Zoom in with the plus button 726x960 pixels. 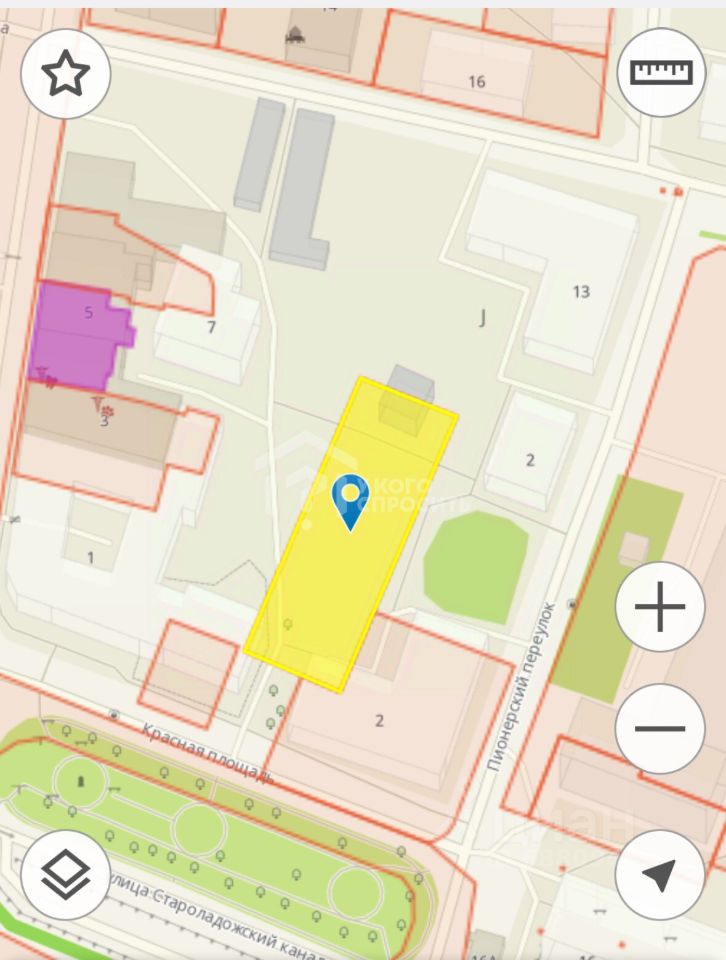(x=660, y=607)
